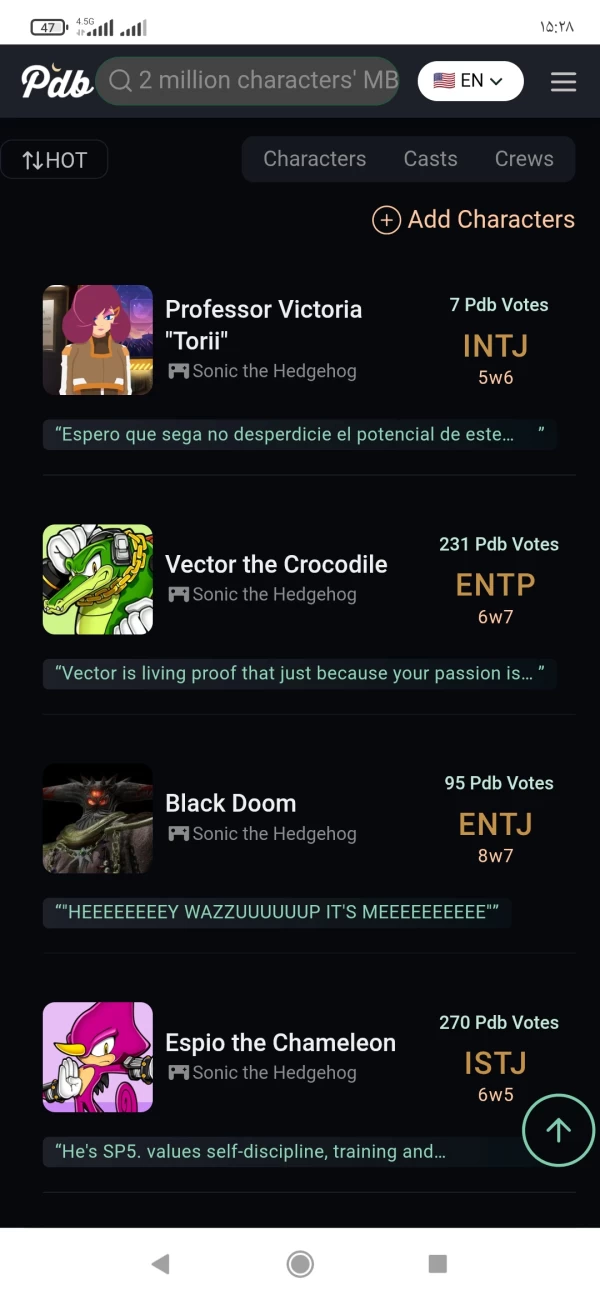Change the HOT sort order
Image resolution: width=600 pixels, height=1300 pixels.
point(54,160)
